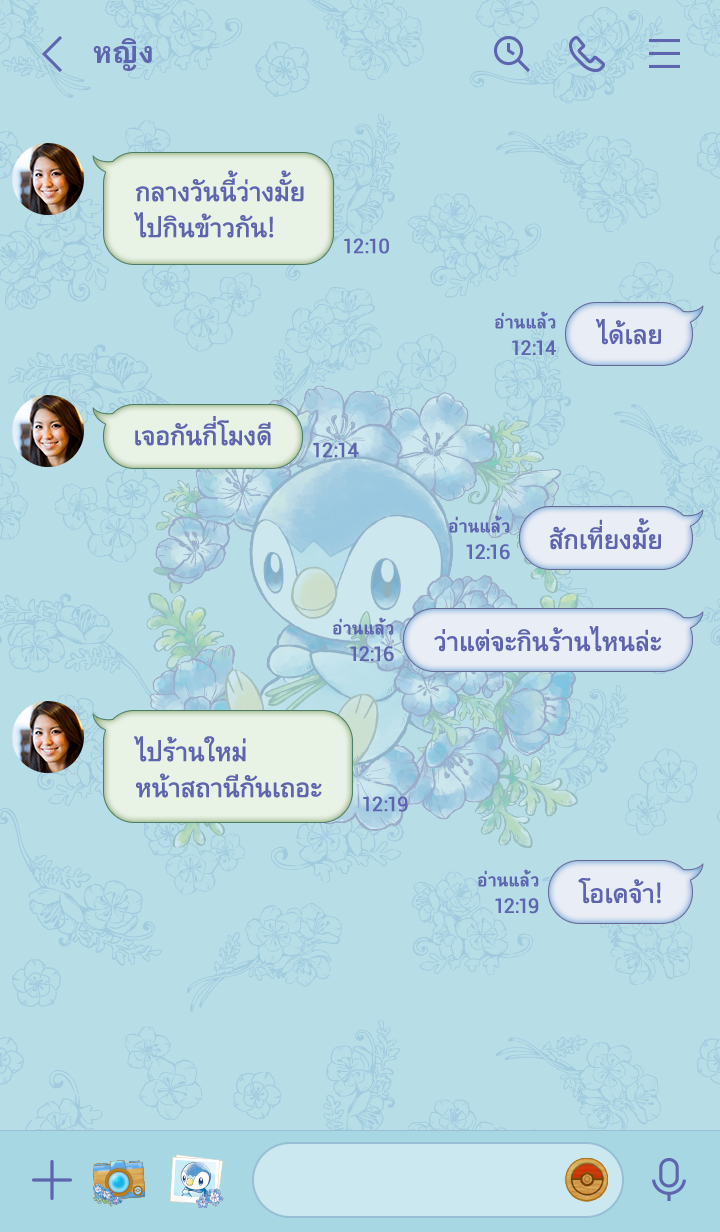Open the Poké Ball sticker picker
The image size is (720, 1232).
[x=587, y=1180]
